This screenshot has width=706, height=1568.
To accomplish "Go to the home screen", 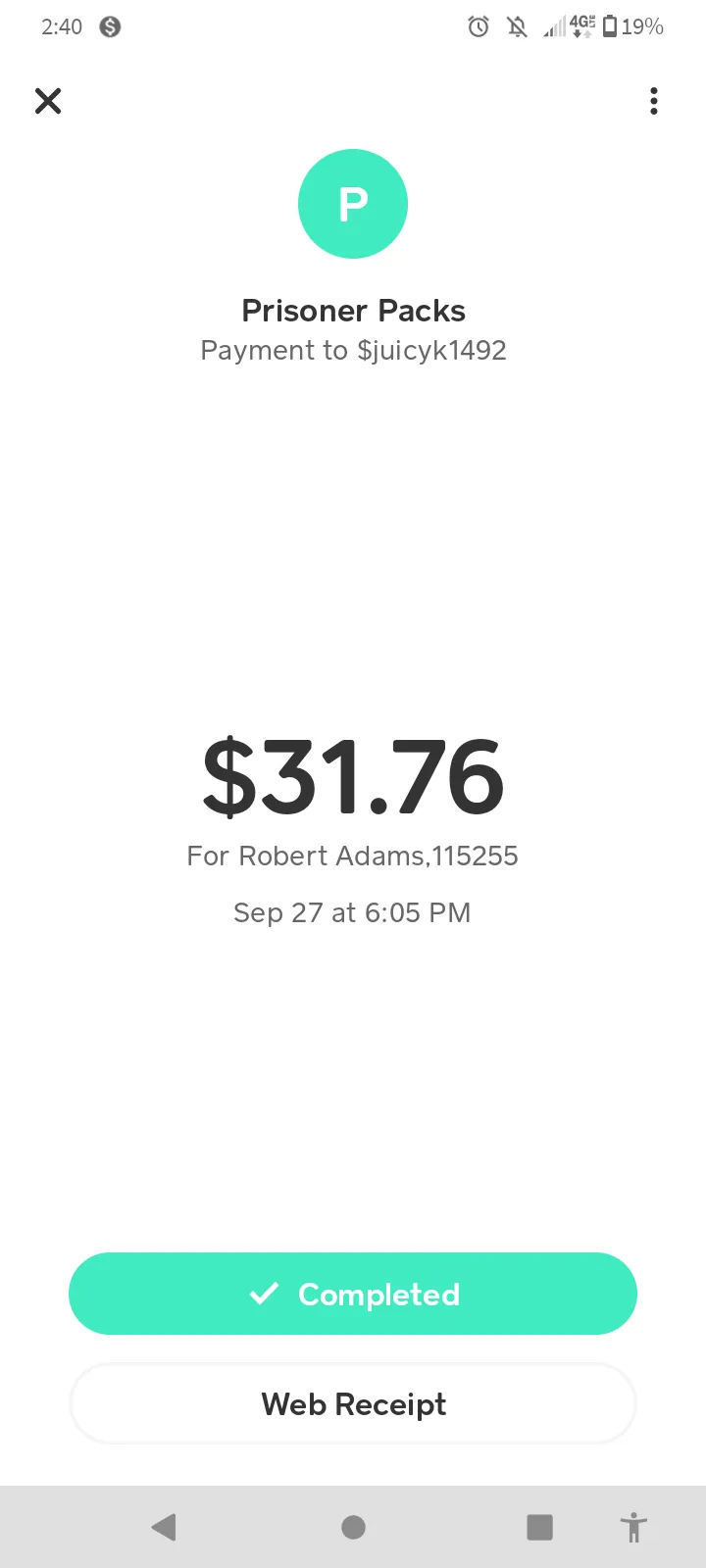I will point(353,1527).
